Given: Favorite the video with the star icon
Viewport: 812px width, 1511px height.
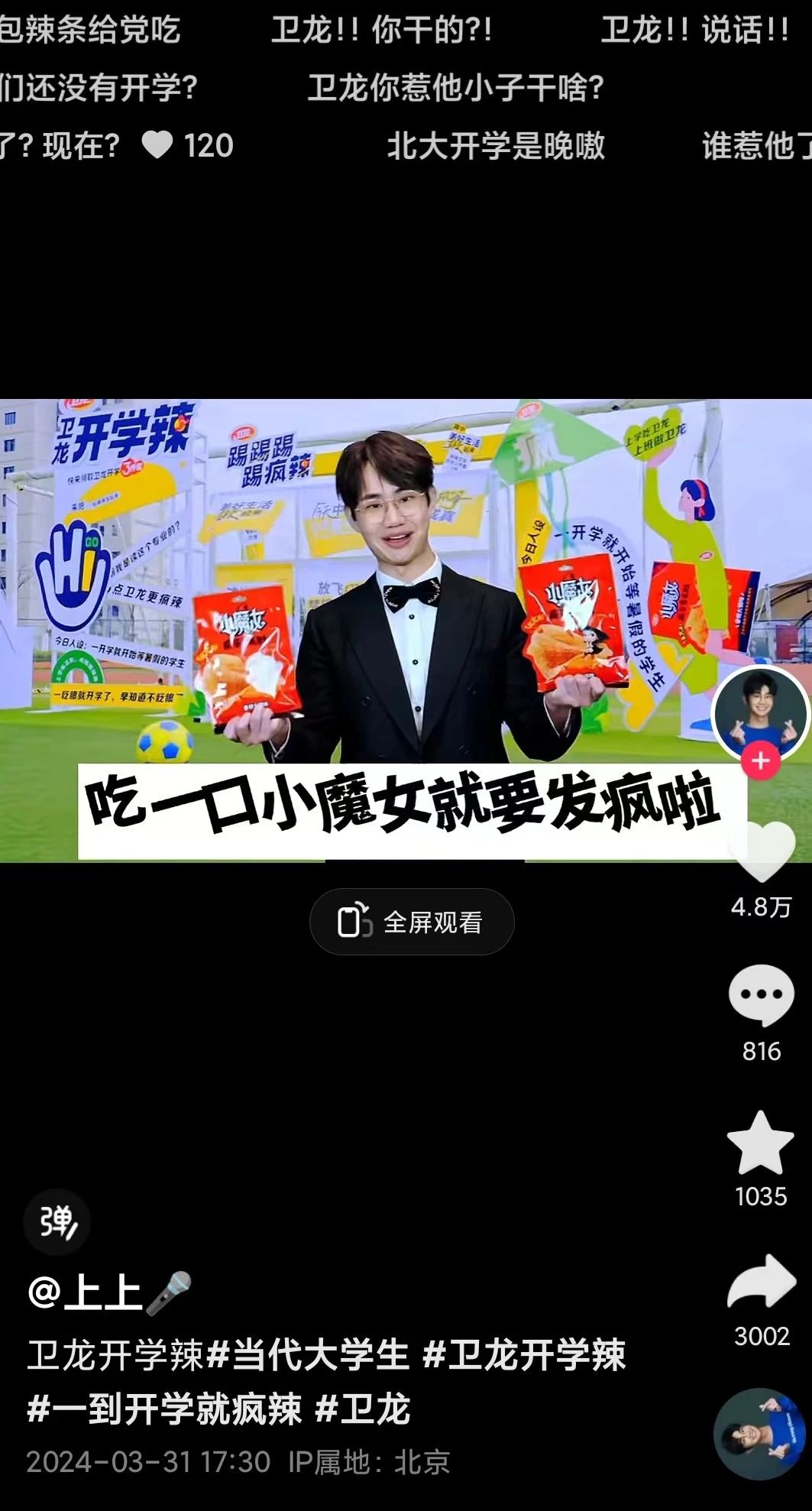Looking at the screenshot, I should [761, 1143].
